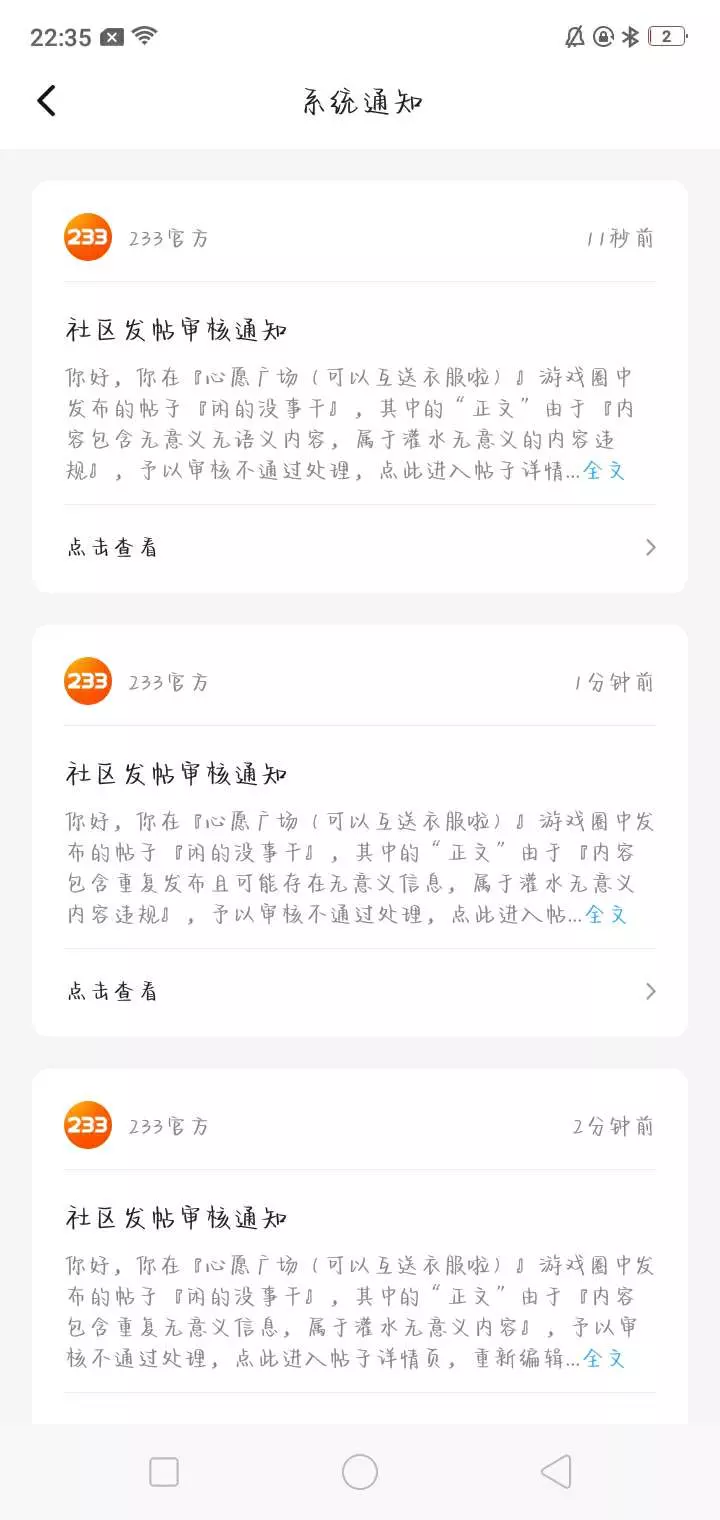The width and height of the screenshot is (720, 1520).
Task: Open 点击查看 in the 1分钟前 notification
Action: tap(360, 991)
